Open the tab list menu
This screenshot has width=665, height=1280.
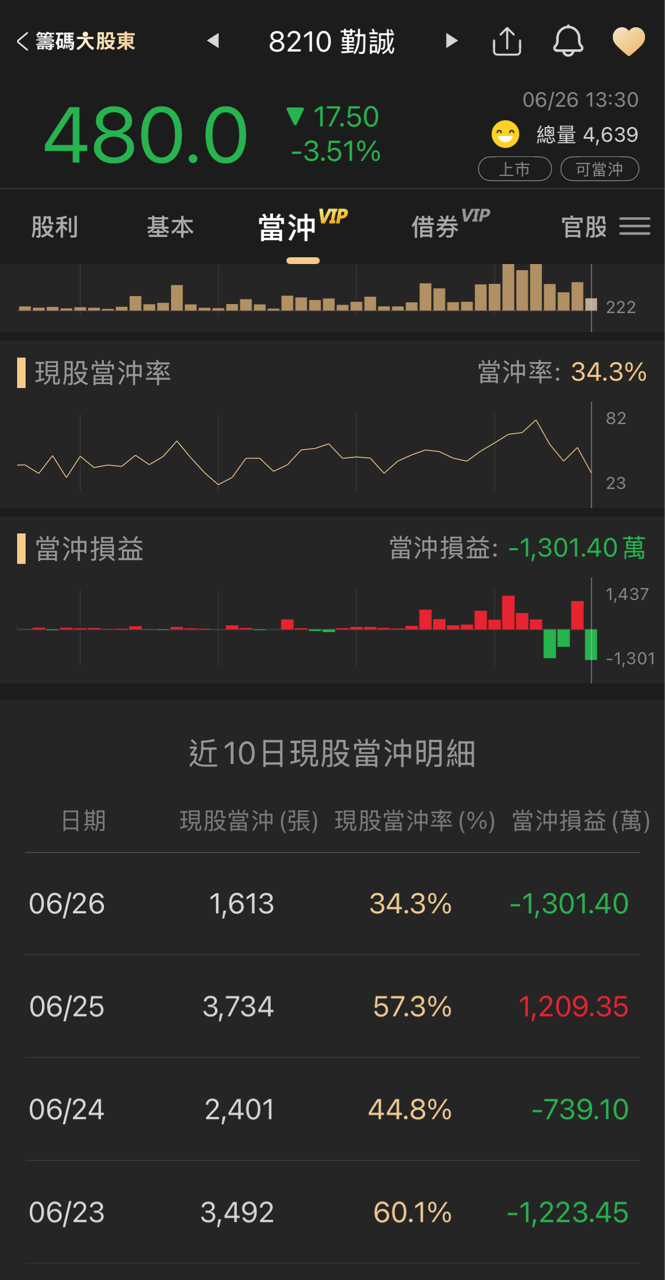(x=635, y=227)
